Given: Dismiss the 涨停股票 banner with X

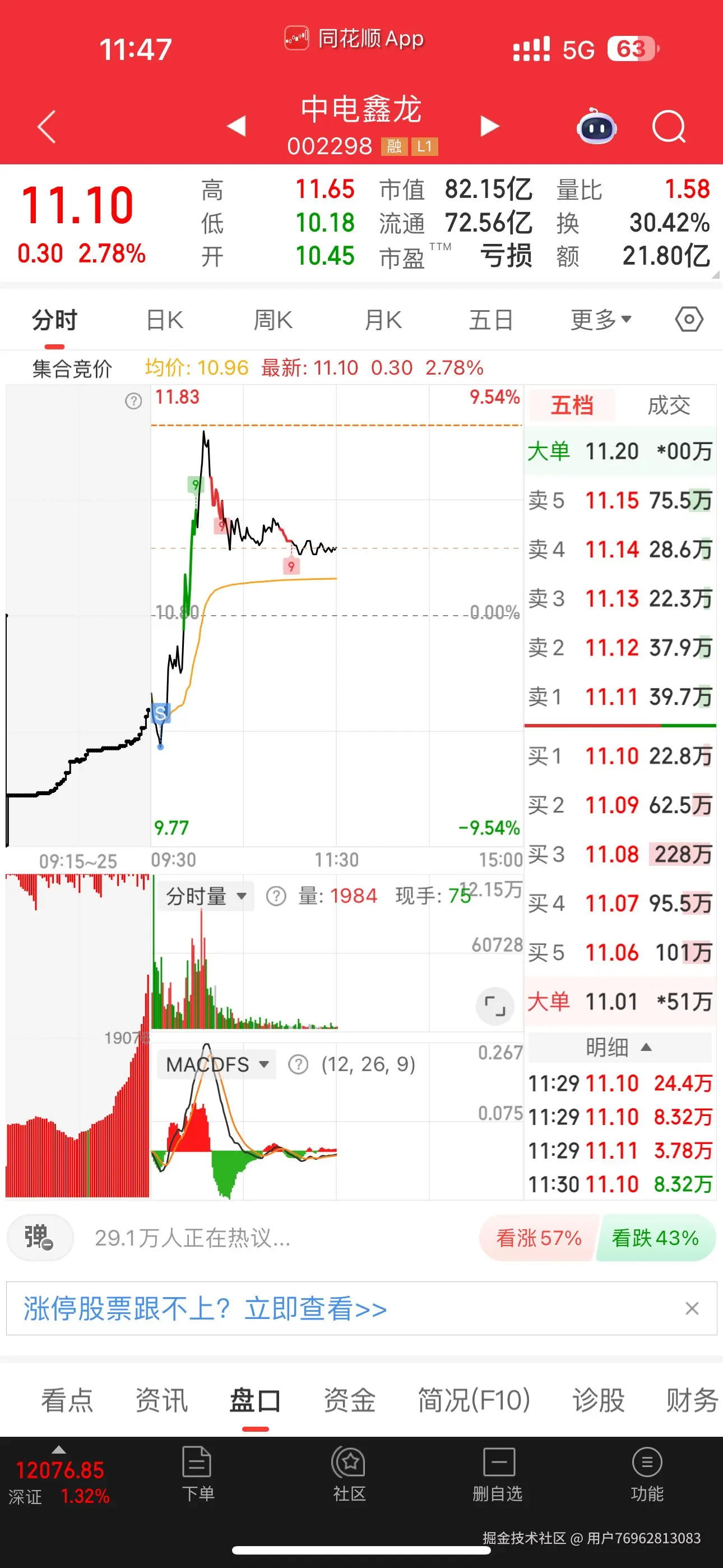Looking at the screenshot, I should pyautogui.click(x=692, y=1309).
